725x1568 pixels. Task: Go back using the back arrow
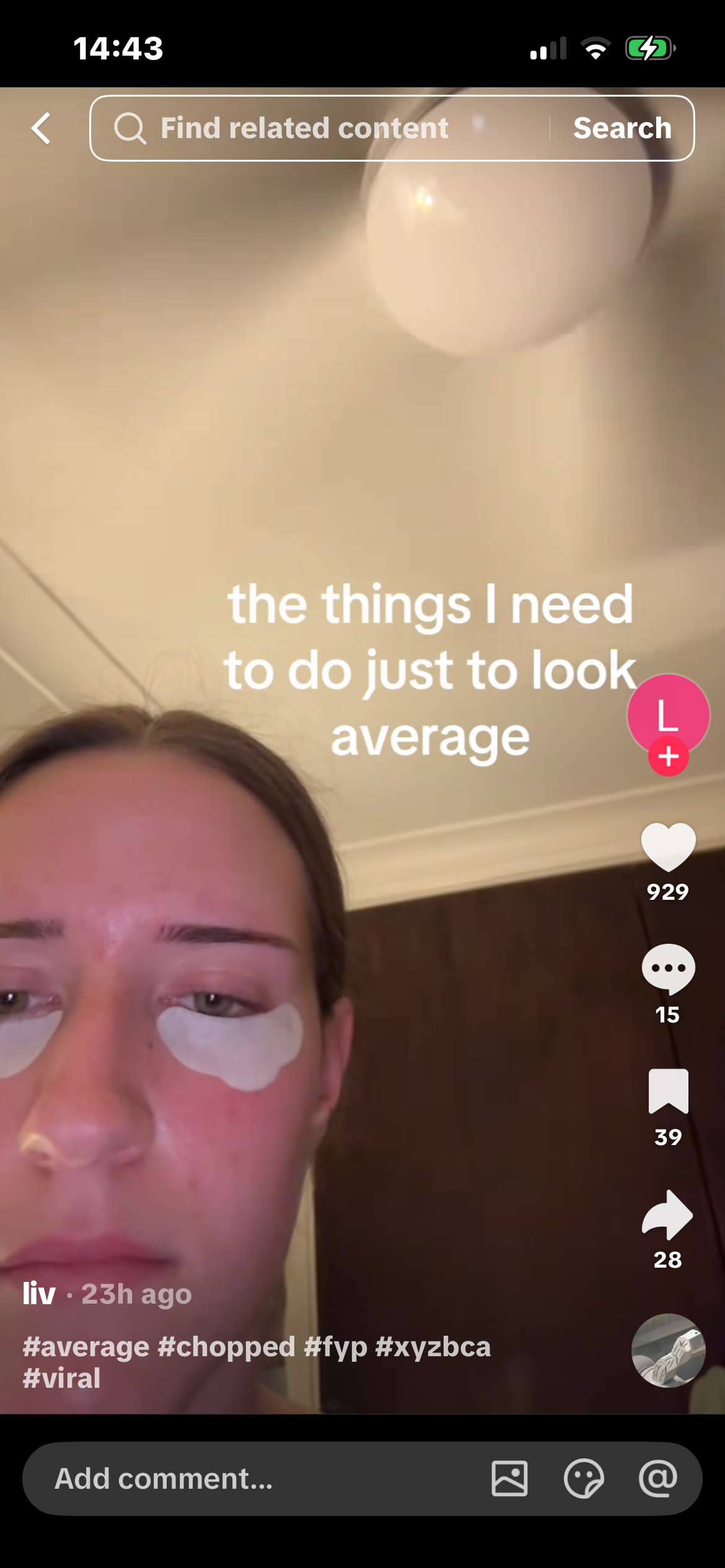[41, 128]
